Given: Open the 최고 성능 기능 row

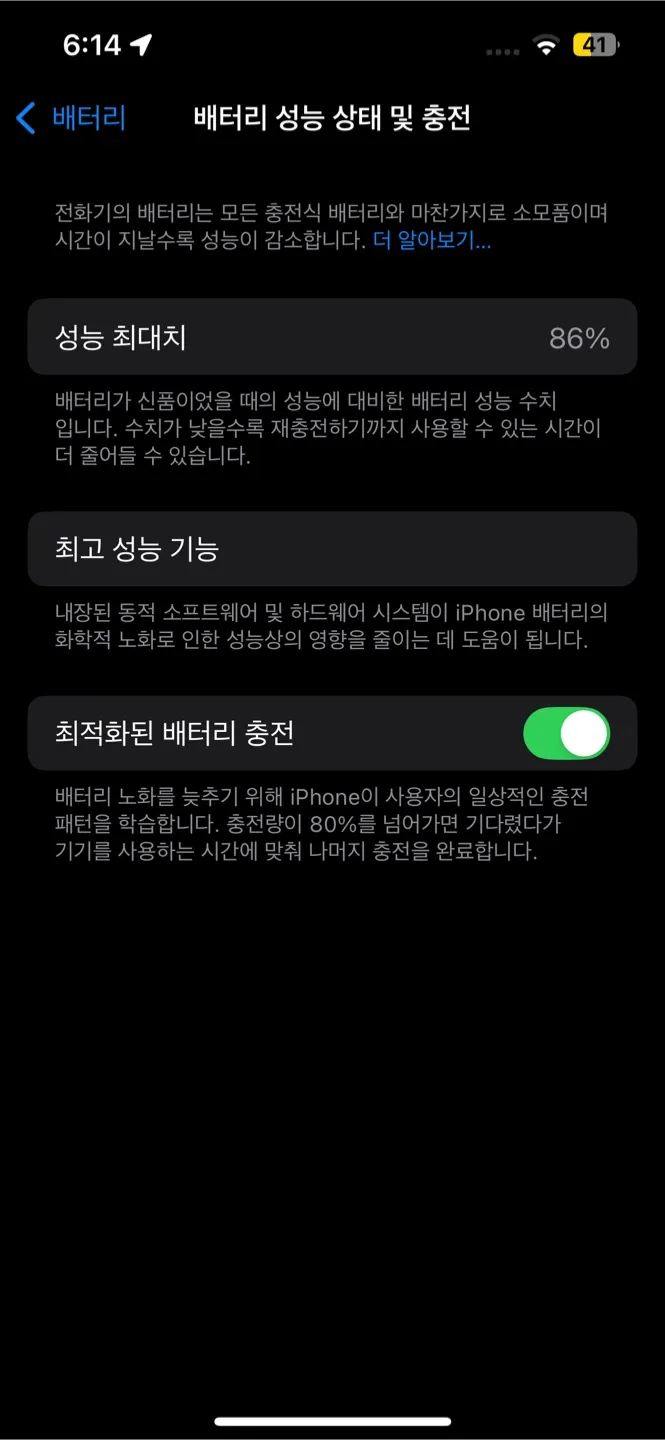Looking at the screenshot, I should point(332,549).
